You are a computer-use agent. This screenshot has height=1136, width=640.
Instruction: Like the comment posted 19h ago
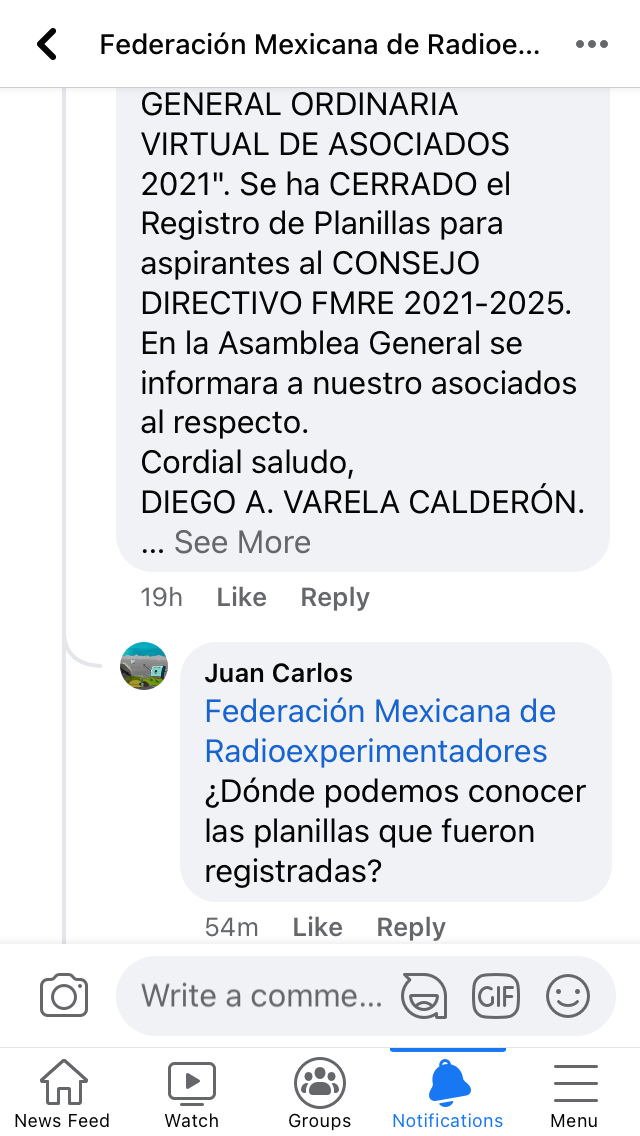pos(241,597)
